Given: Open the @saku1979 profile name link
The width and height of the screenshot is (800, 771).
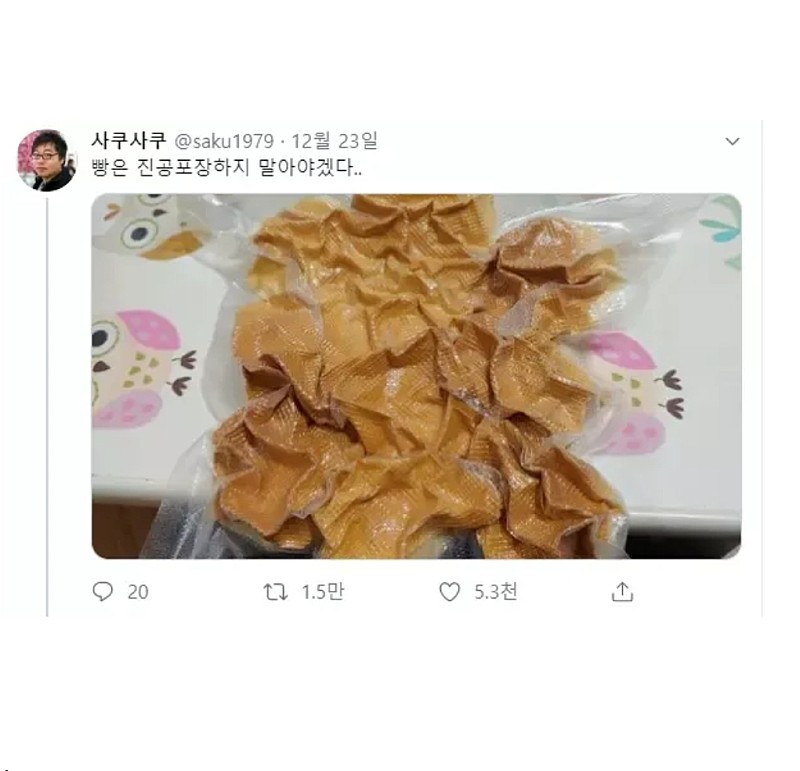Looking at the screenshot, I should coord(223,141).
